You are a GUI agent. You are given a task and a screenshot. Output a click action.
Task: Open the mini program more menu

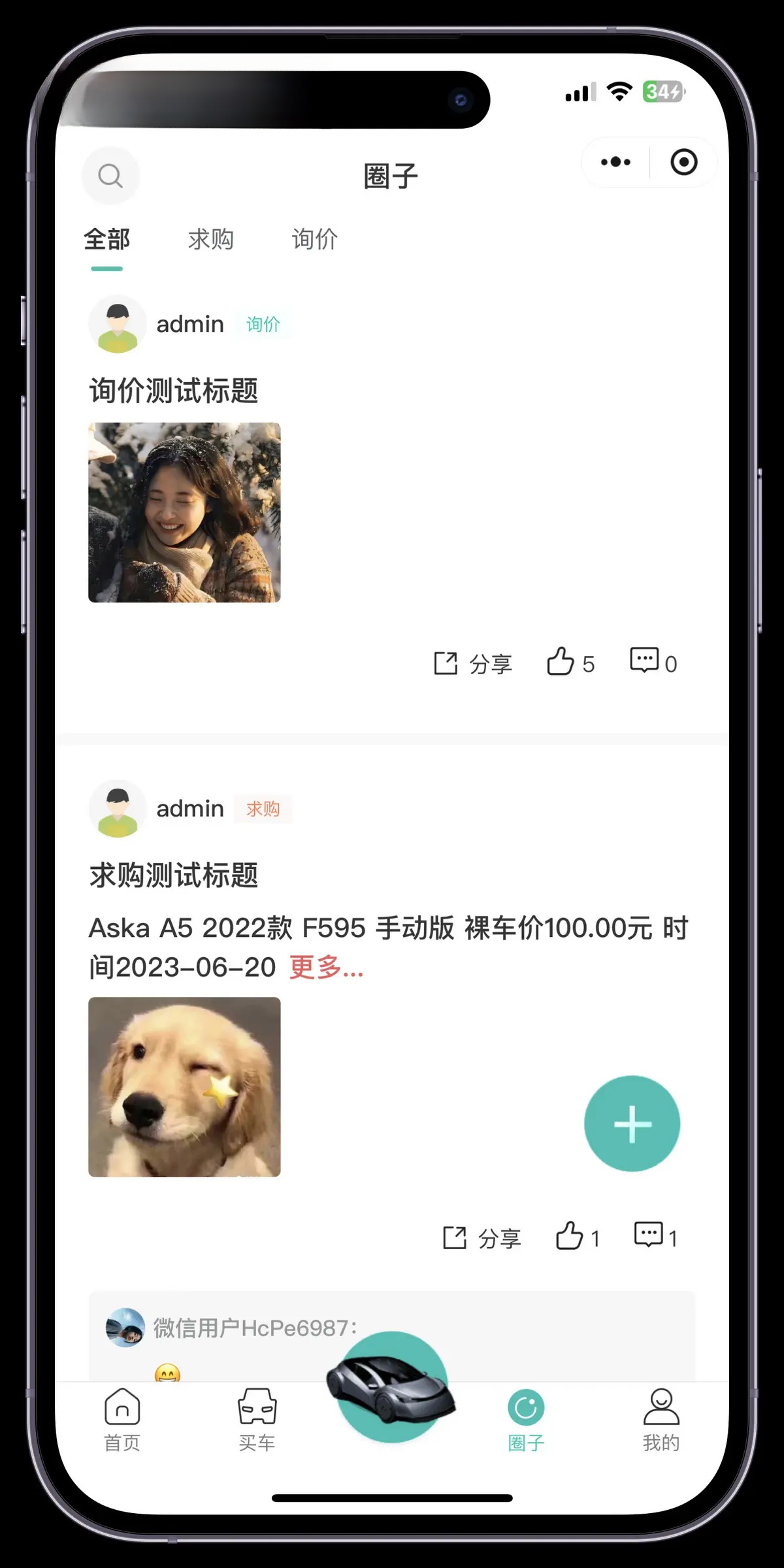pyautogui.click(x=615, y=162)
